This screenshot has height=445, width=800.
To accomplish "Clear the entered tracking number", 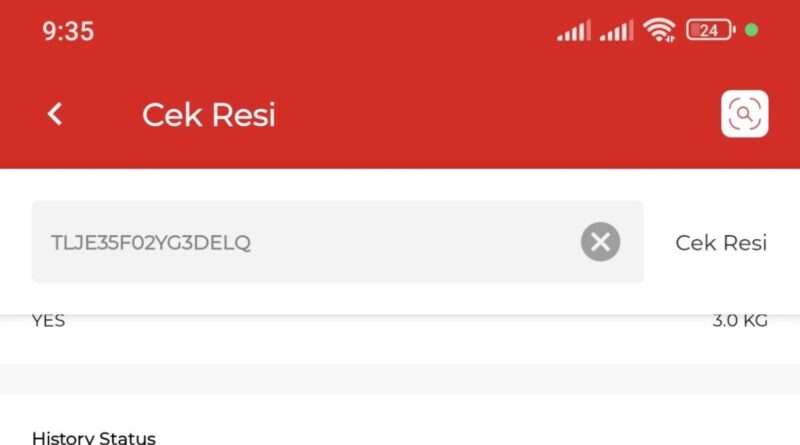I will pyautogui.click(x=600, y=242).
